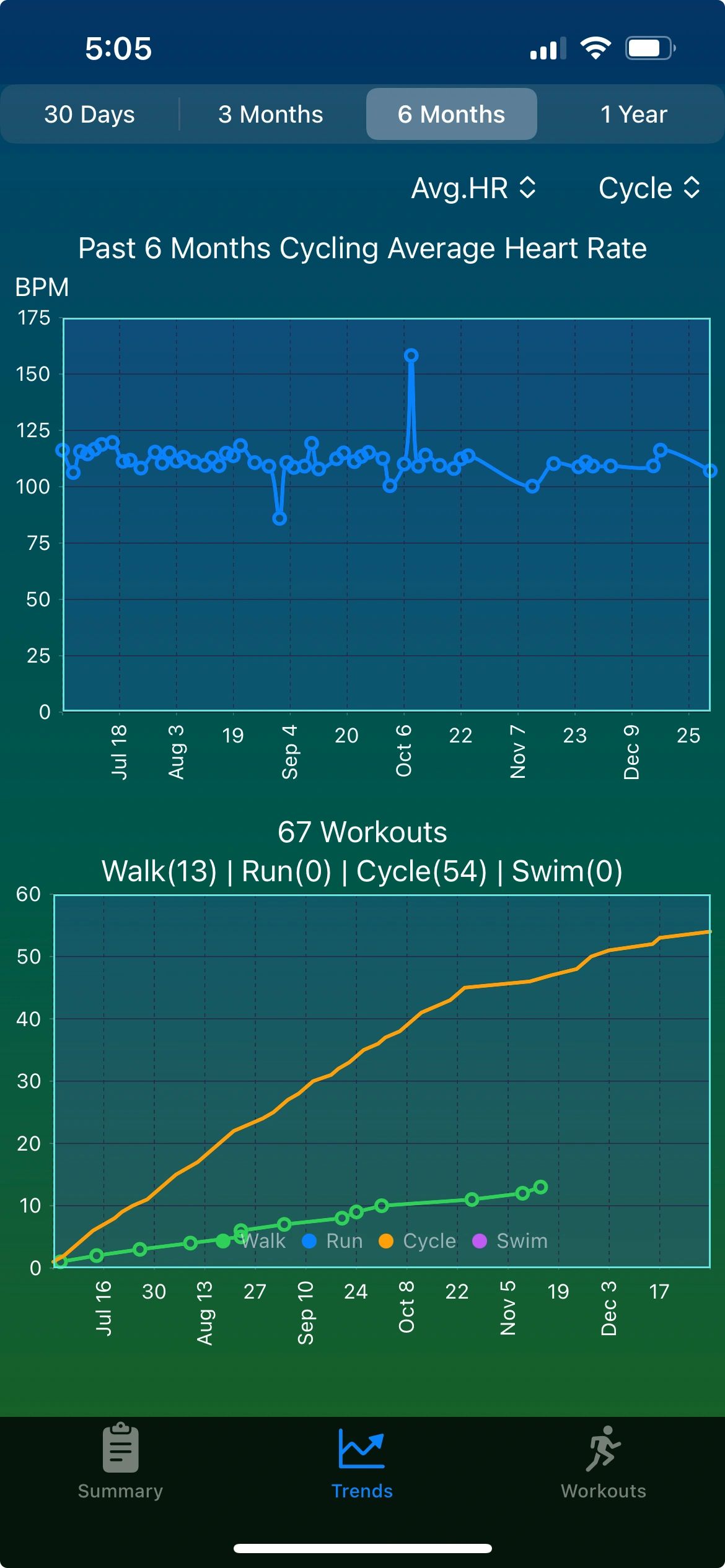The width and height of the screenshot is (725, 1568).
Task: Tap the Trends tab
Action: click(x=362, y=1463)
